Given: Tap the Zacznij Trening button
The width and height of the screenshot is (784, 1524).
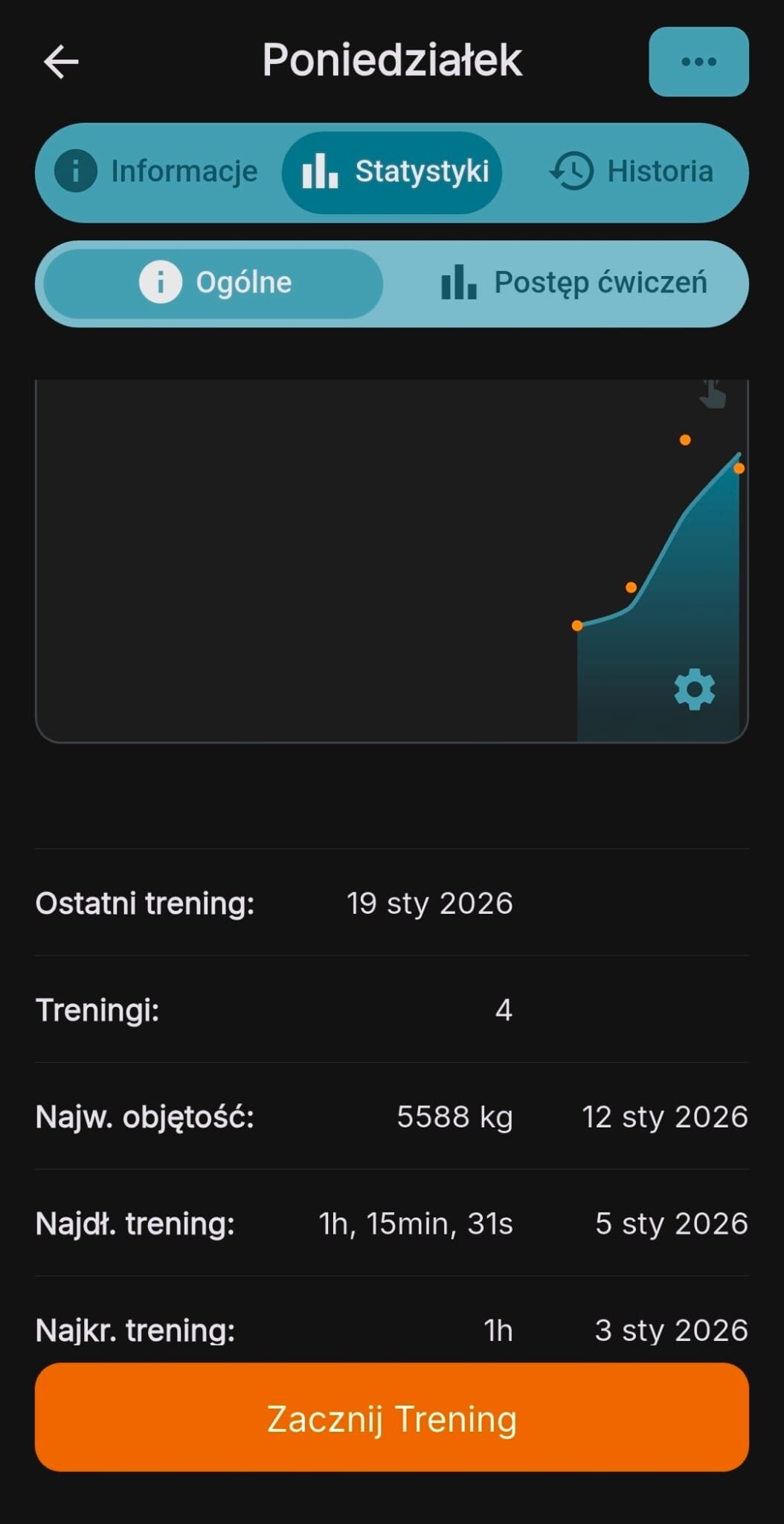Looking at the screenshot, I should [x=392, y=1418].
